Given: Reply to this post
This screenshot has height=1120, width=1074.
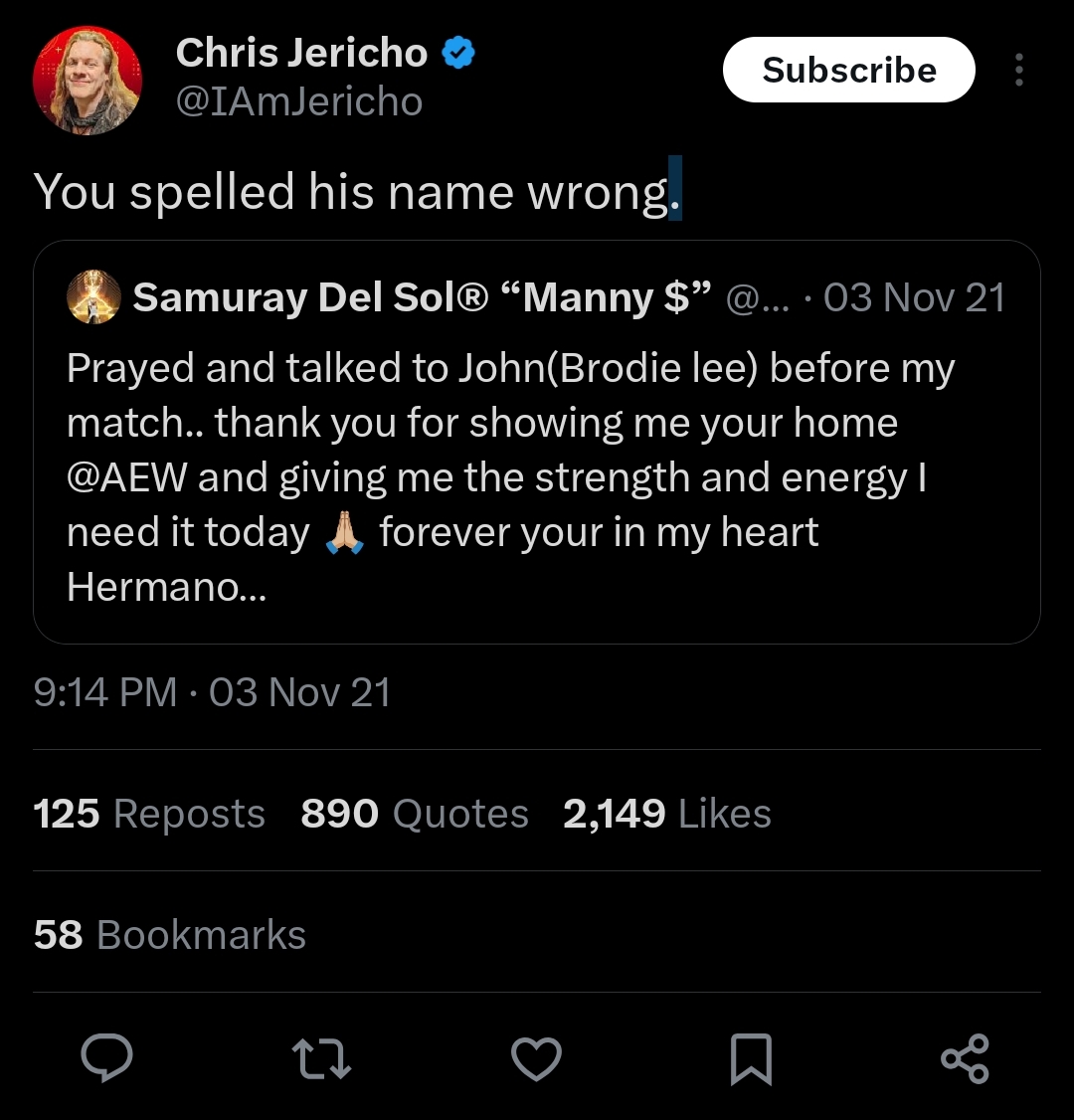Looking at the screenshot, I should coord(107,1058).
